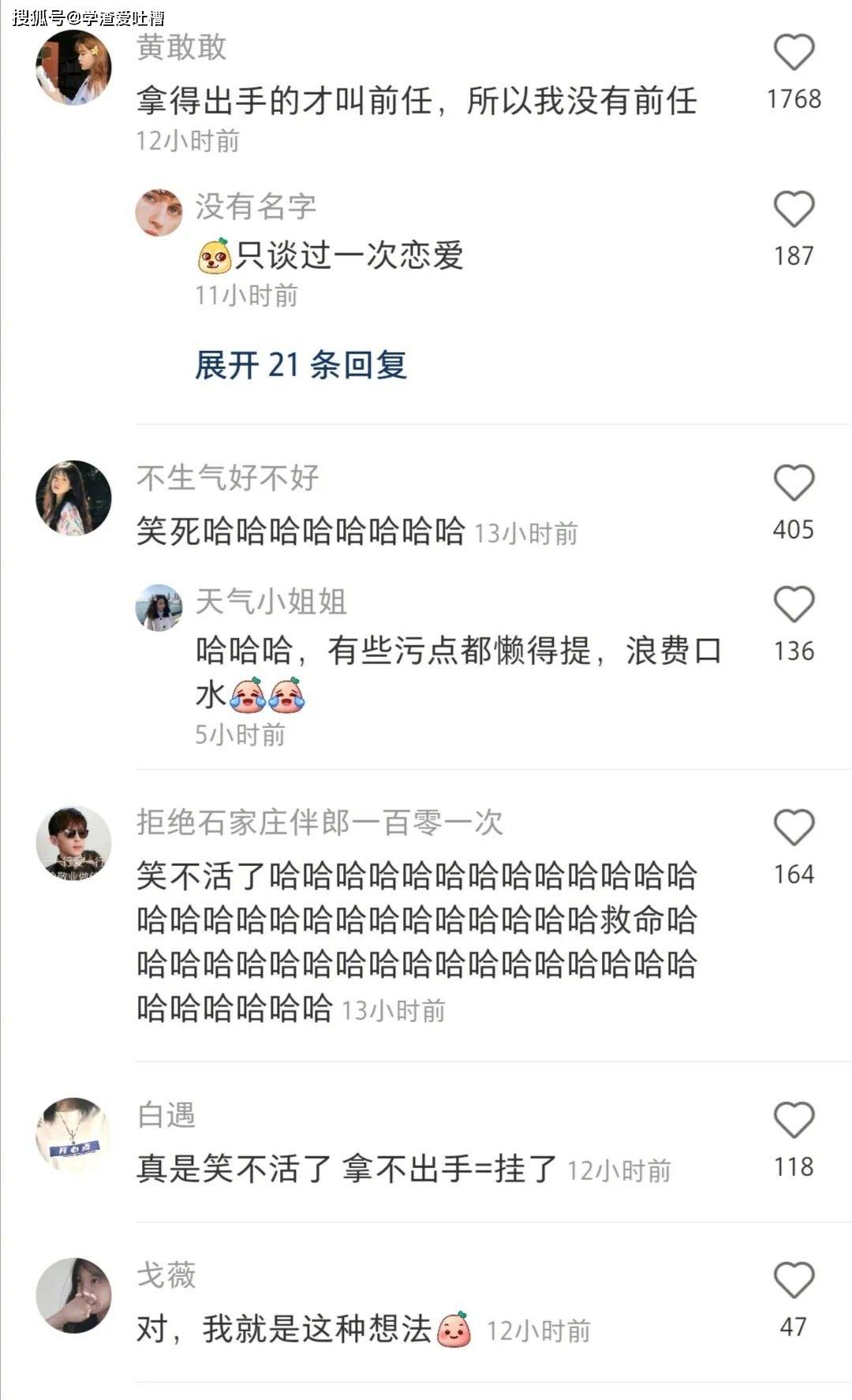This screenshot has width=852, height=1400.
Task: Open 黄敢敢's profile avatar
Action: point(73,68)
